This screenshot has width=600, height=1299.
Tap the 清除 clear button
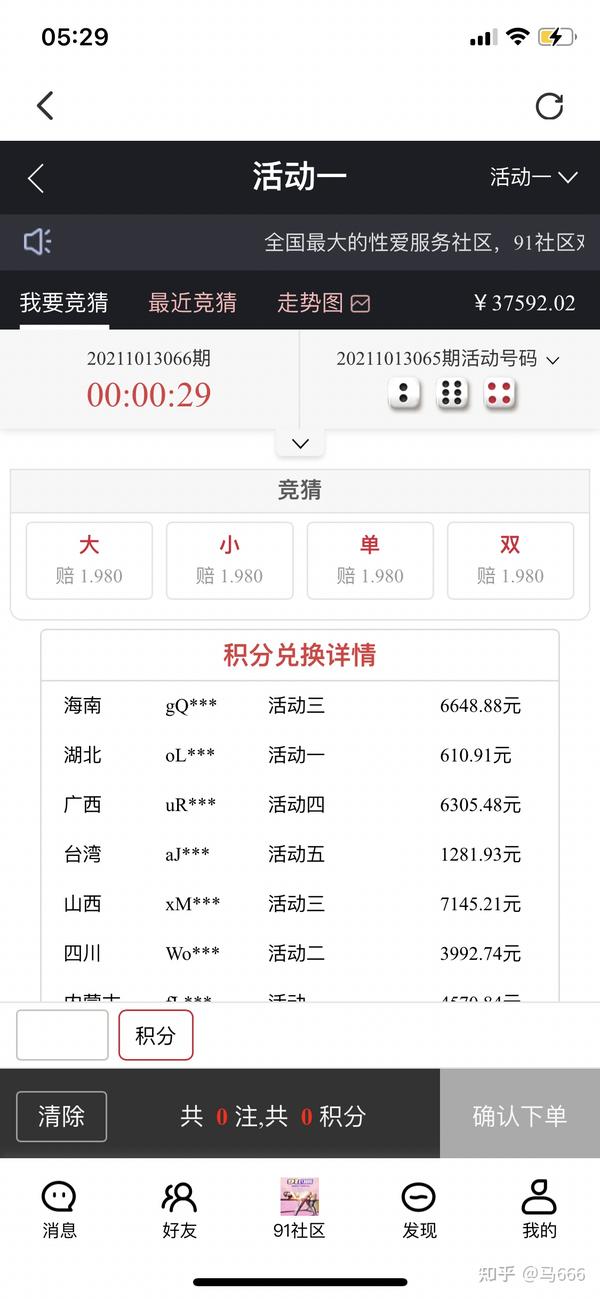point(61,1116)
